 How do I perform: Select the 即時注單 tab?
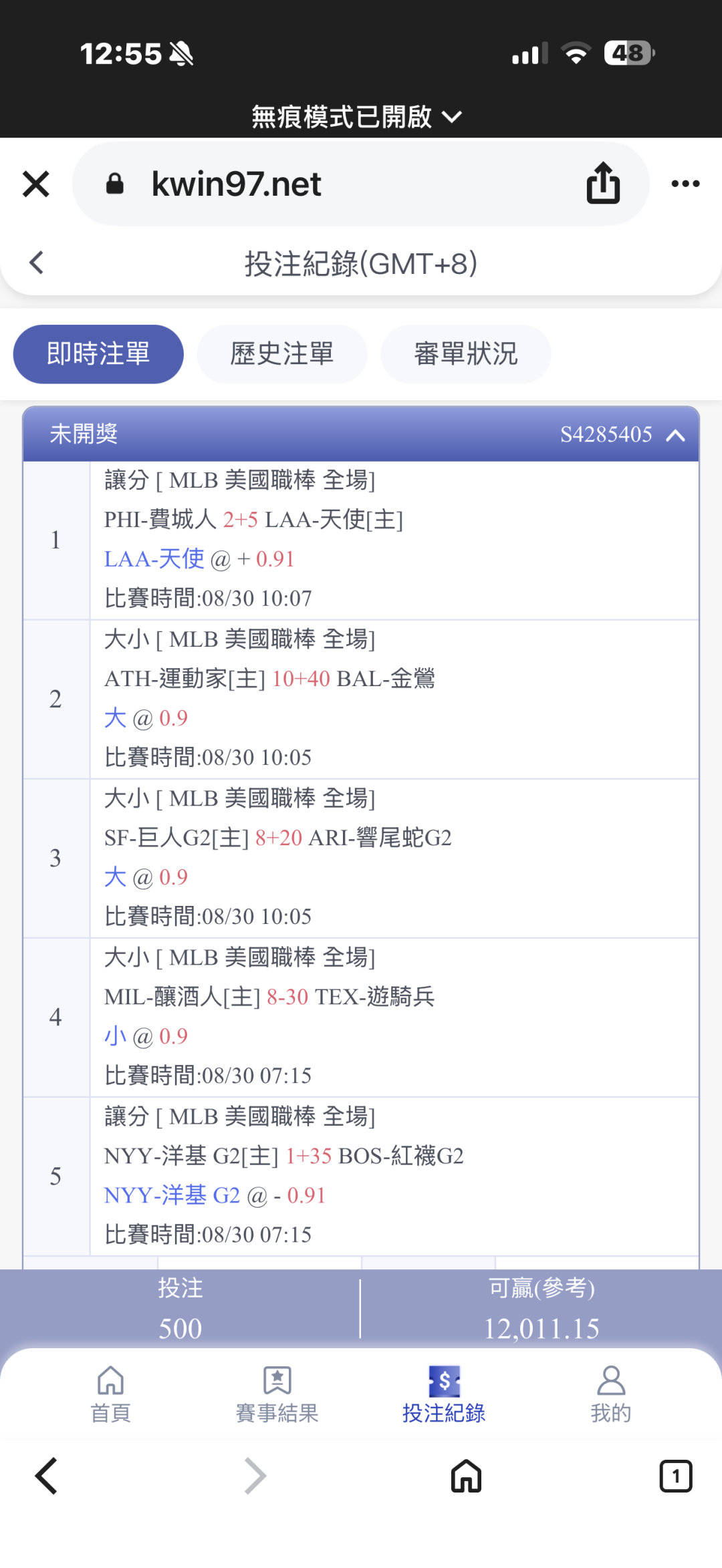coord(98,354)
